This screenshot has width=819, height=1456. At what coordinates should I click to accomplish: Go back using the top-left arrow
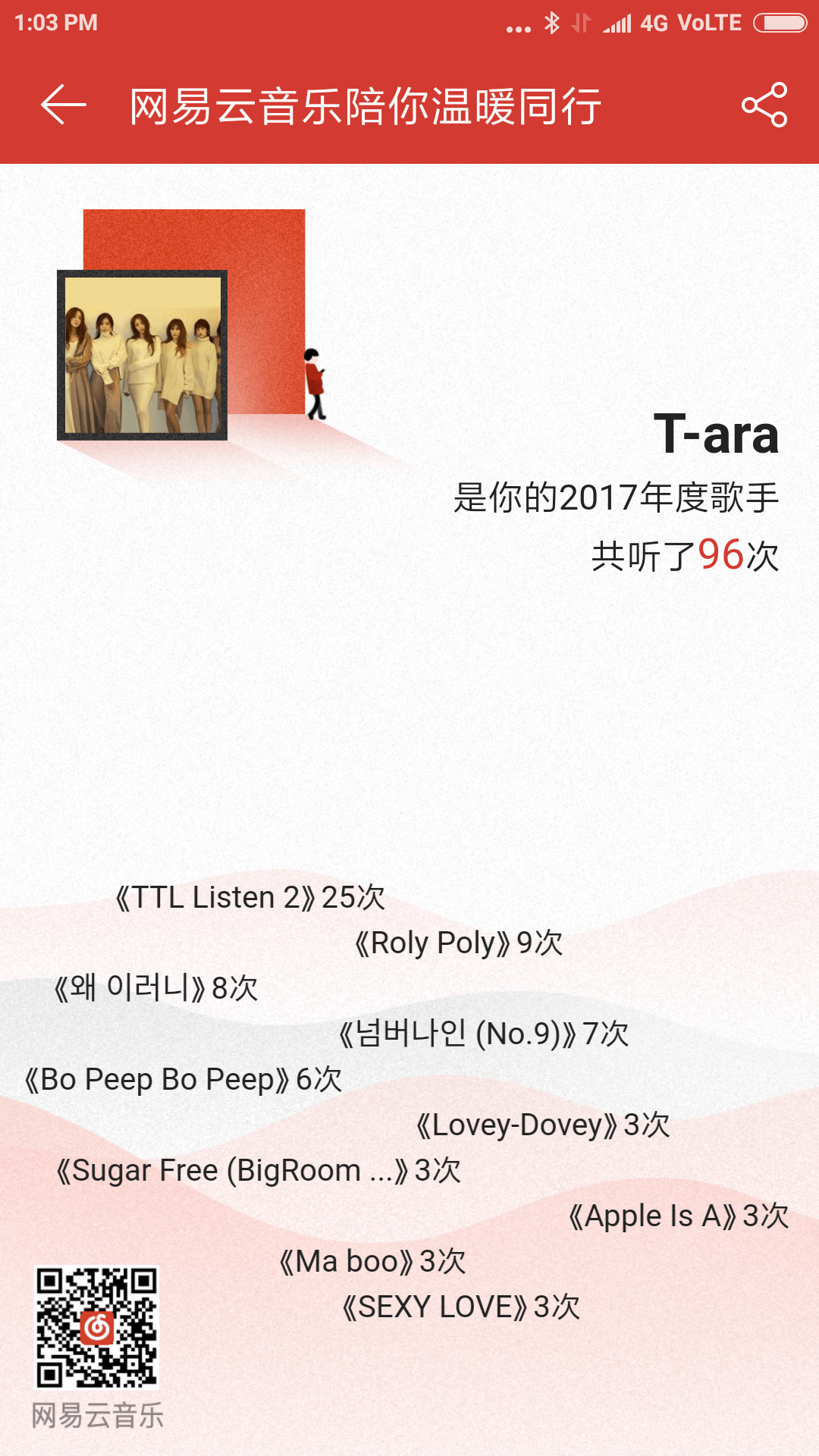[63, 105]
